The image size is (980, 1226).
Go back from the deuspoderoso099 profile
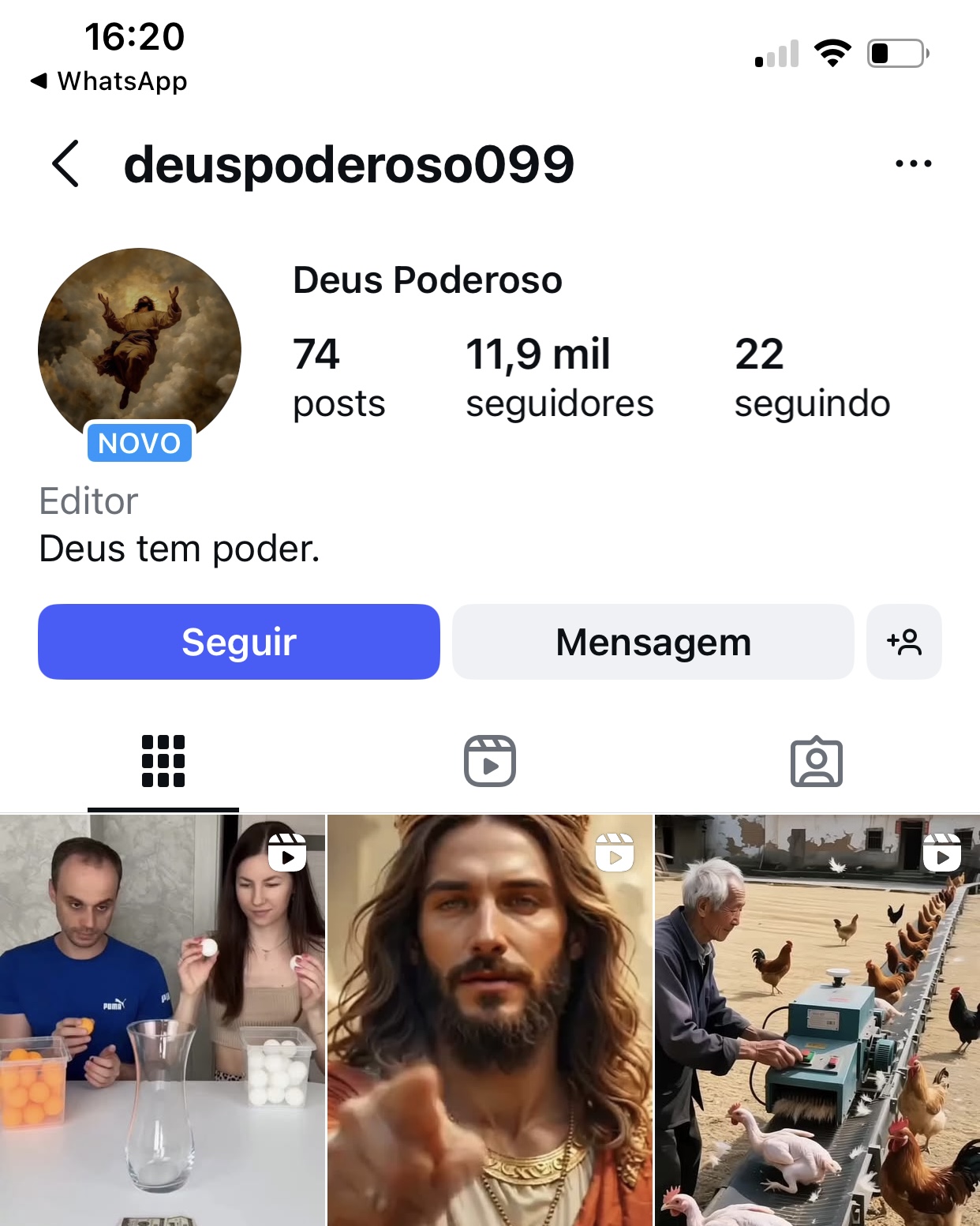(65, 164)
